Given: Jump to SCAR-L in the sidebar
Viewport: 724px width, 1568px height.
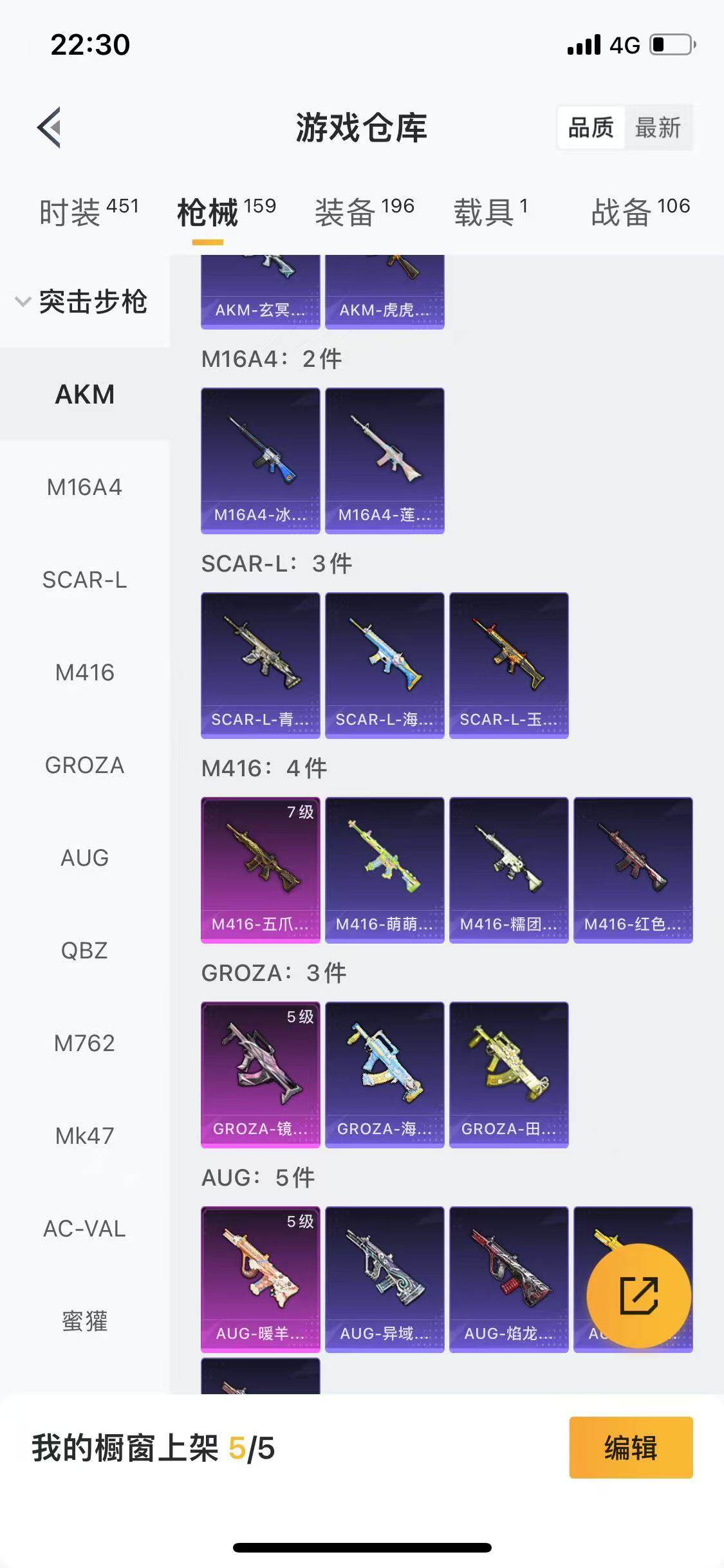Looking at the screenshot, I should click(x=84, y=580).
